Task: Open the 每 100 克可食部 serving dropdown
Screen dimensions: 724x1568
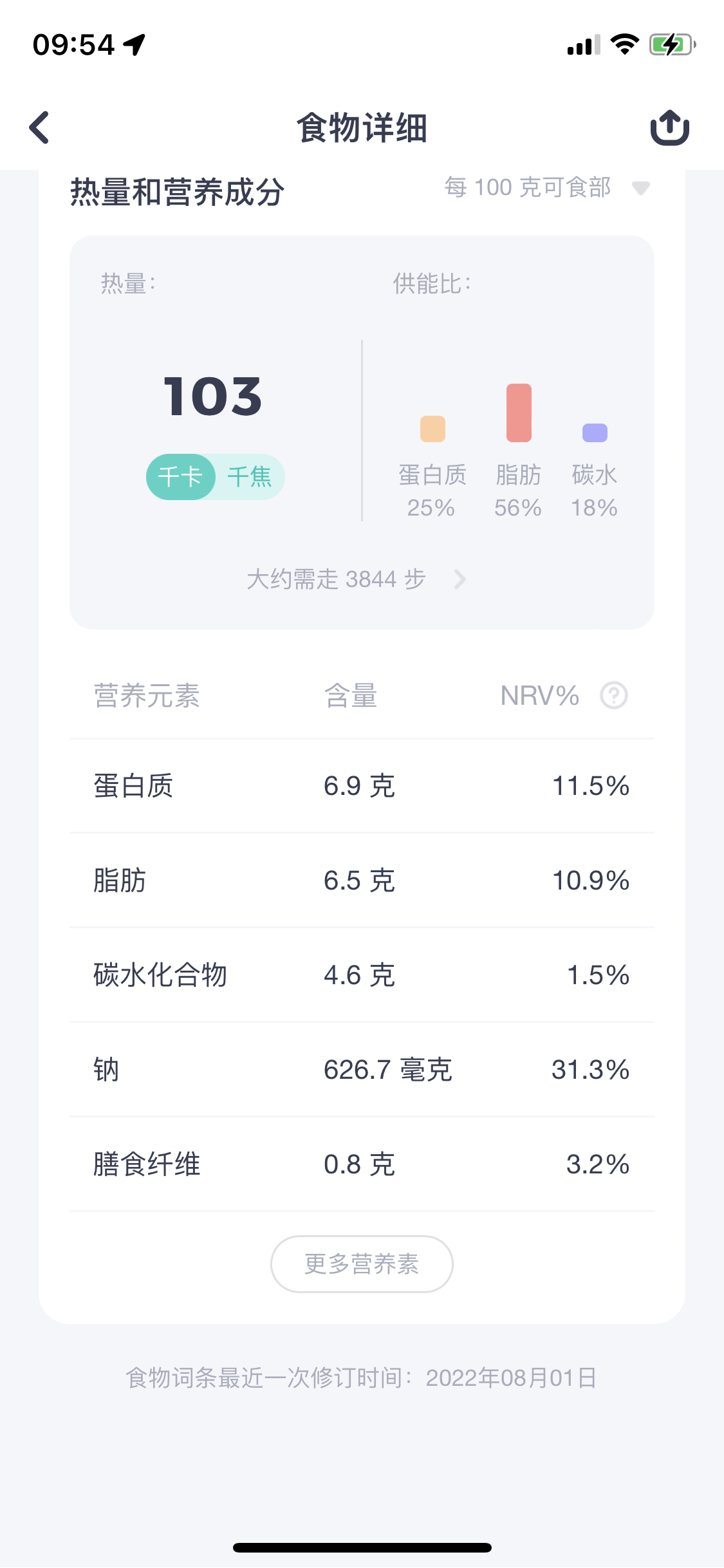Action: coord(547,188)
